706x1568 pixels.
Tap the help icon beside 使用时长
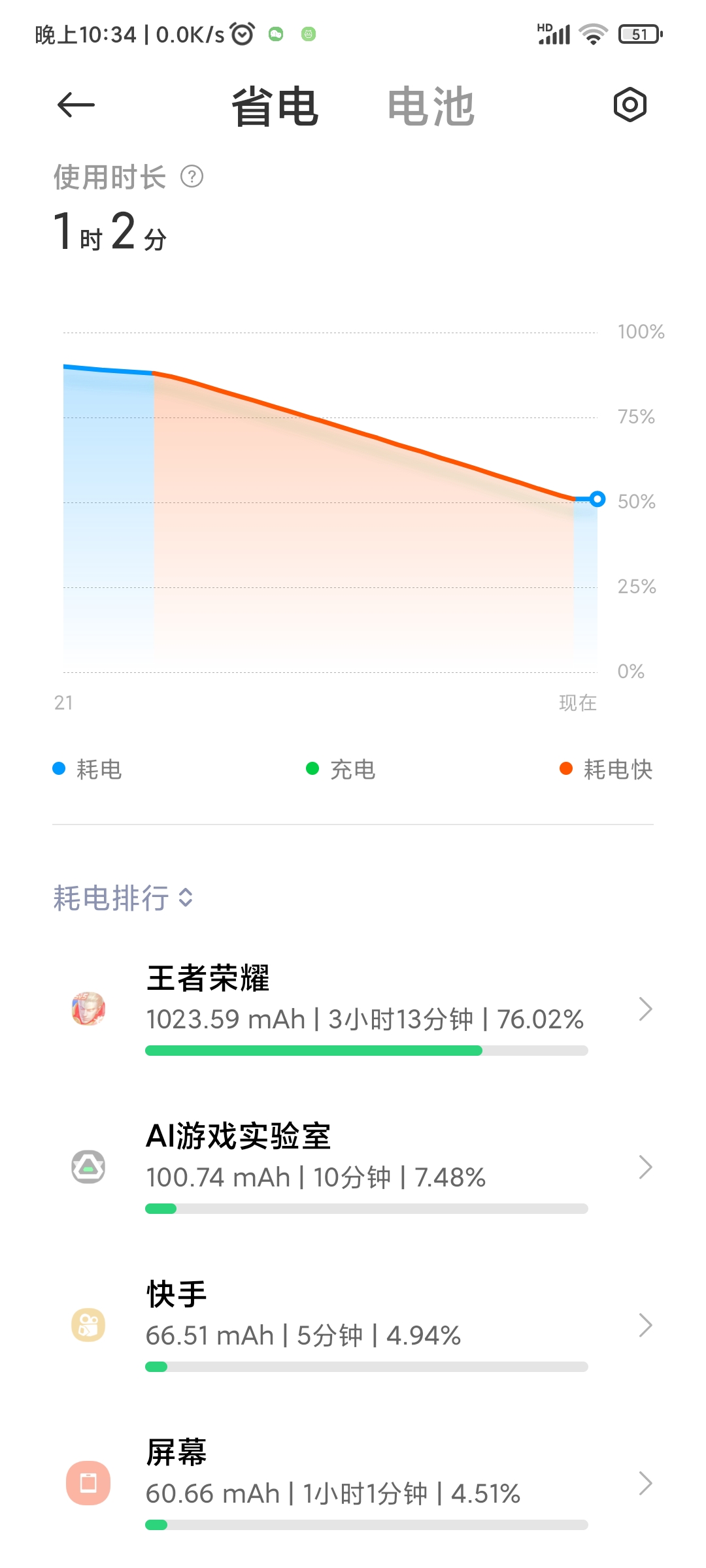tap(192, 177)
